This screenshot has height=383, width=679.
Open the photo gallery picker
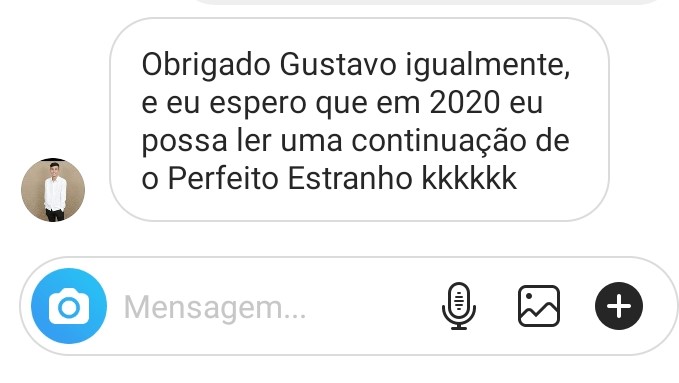[539, 306]
